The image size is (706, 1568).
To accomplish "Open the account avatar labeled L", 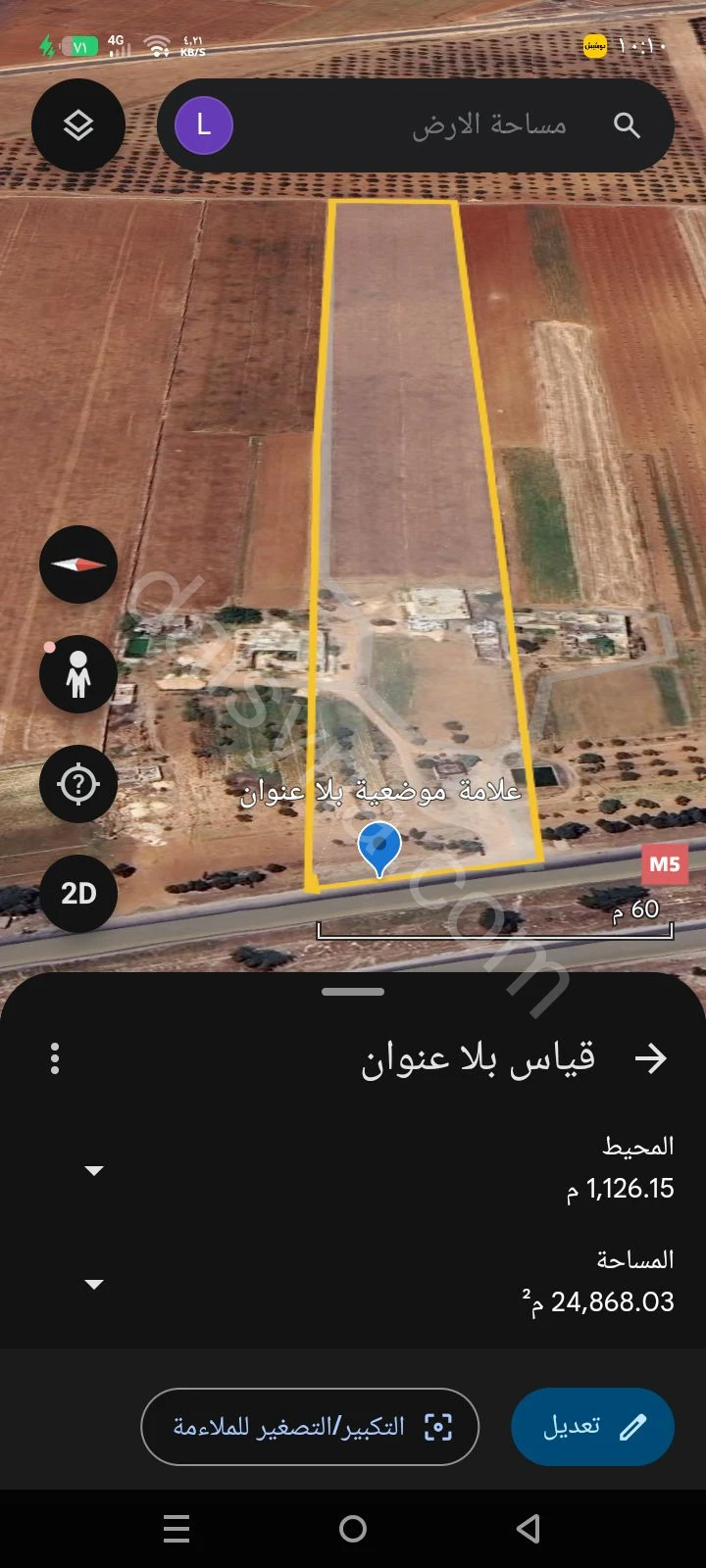I will click(204, 125).
